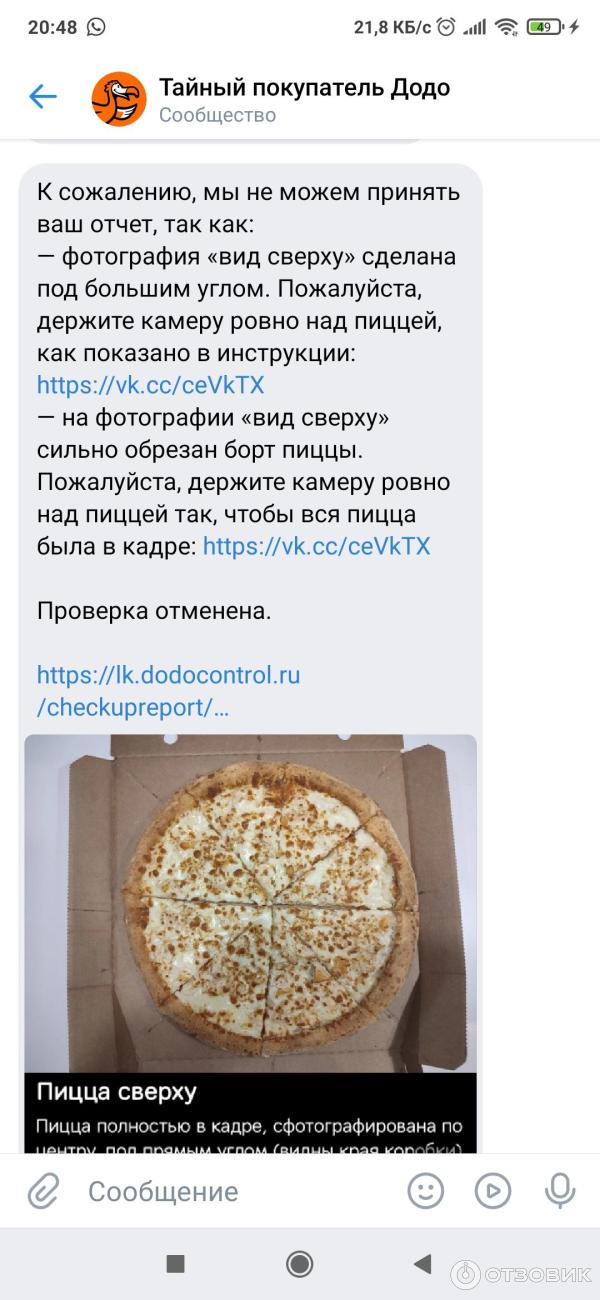The height and width of the screenshot is (1300, 600).
Task: Tap the system home button
Action: (x=299, y=1264)
